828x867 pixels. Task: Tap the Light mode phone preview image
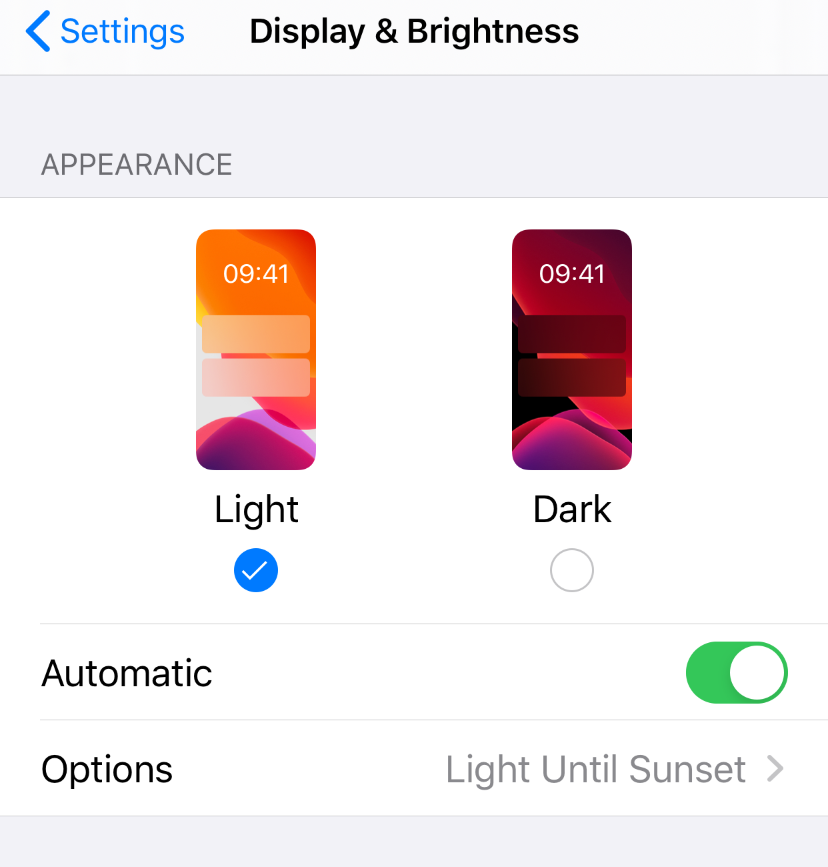[x=256, y=349]
